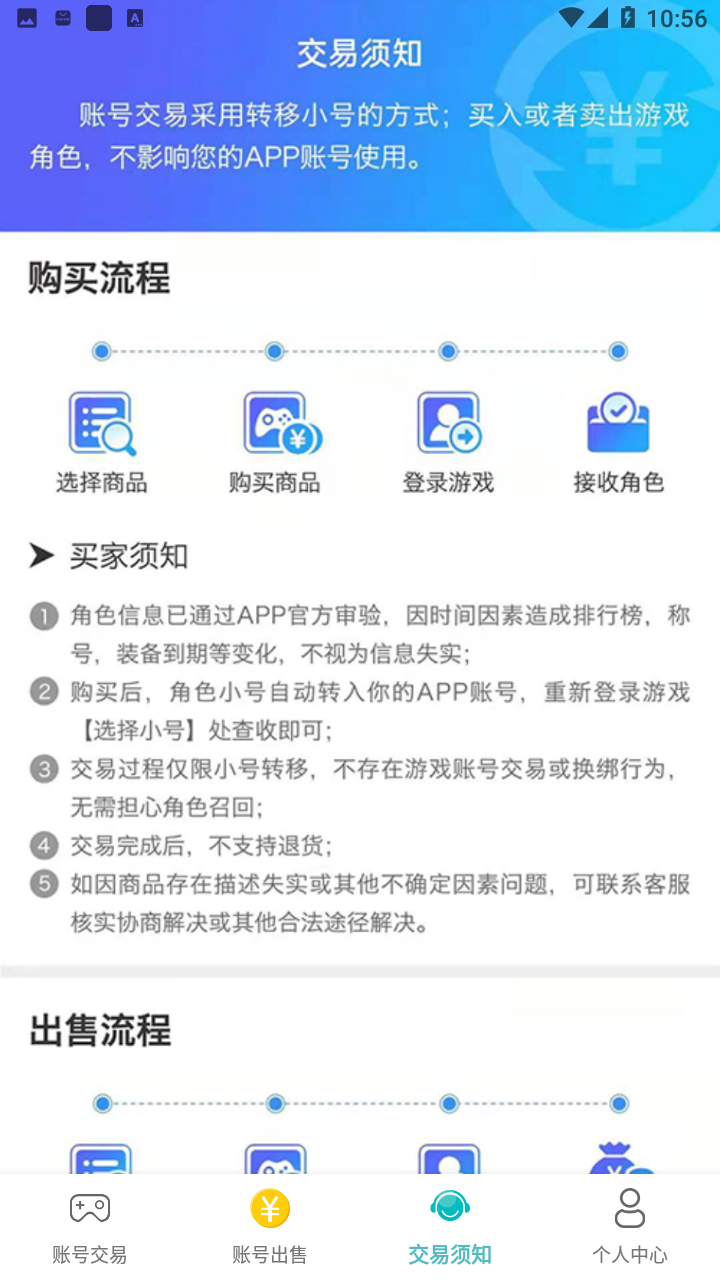This screenshot has width=720, height=1280.
Task: Click the headset icon above 交易须知
Action: tap(450, 1207)
